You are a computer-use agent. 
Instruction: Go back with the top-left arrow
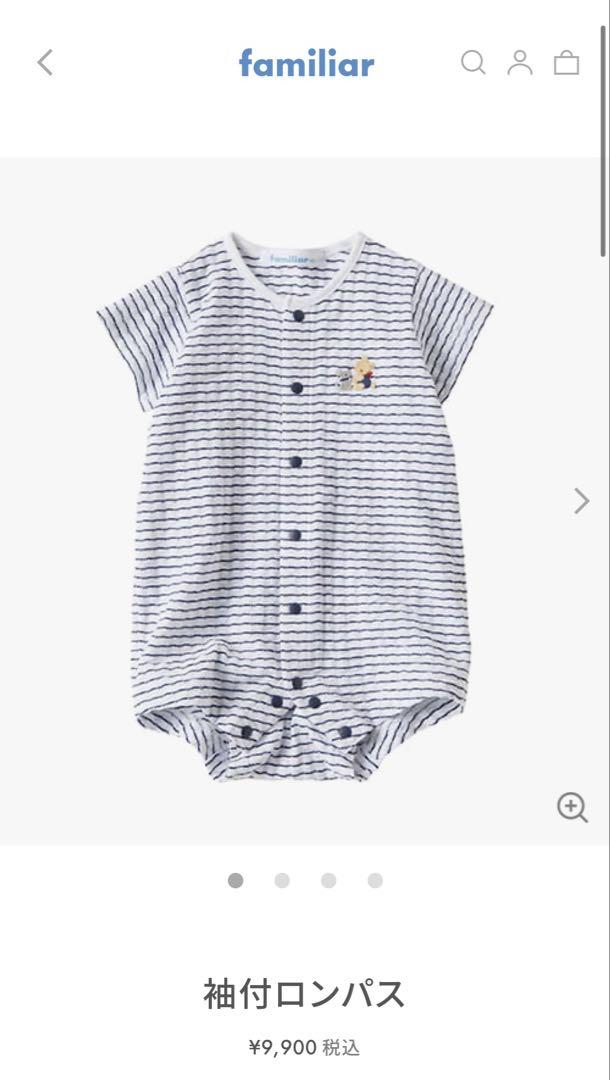[x=45, y=63]
